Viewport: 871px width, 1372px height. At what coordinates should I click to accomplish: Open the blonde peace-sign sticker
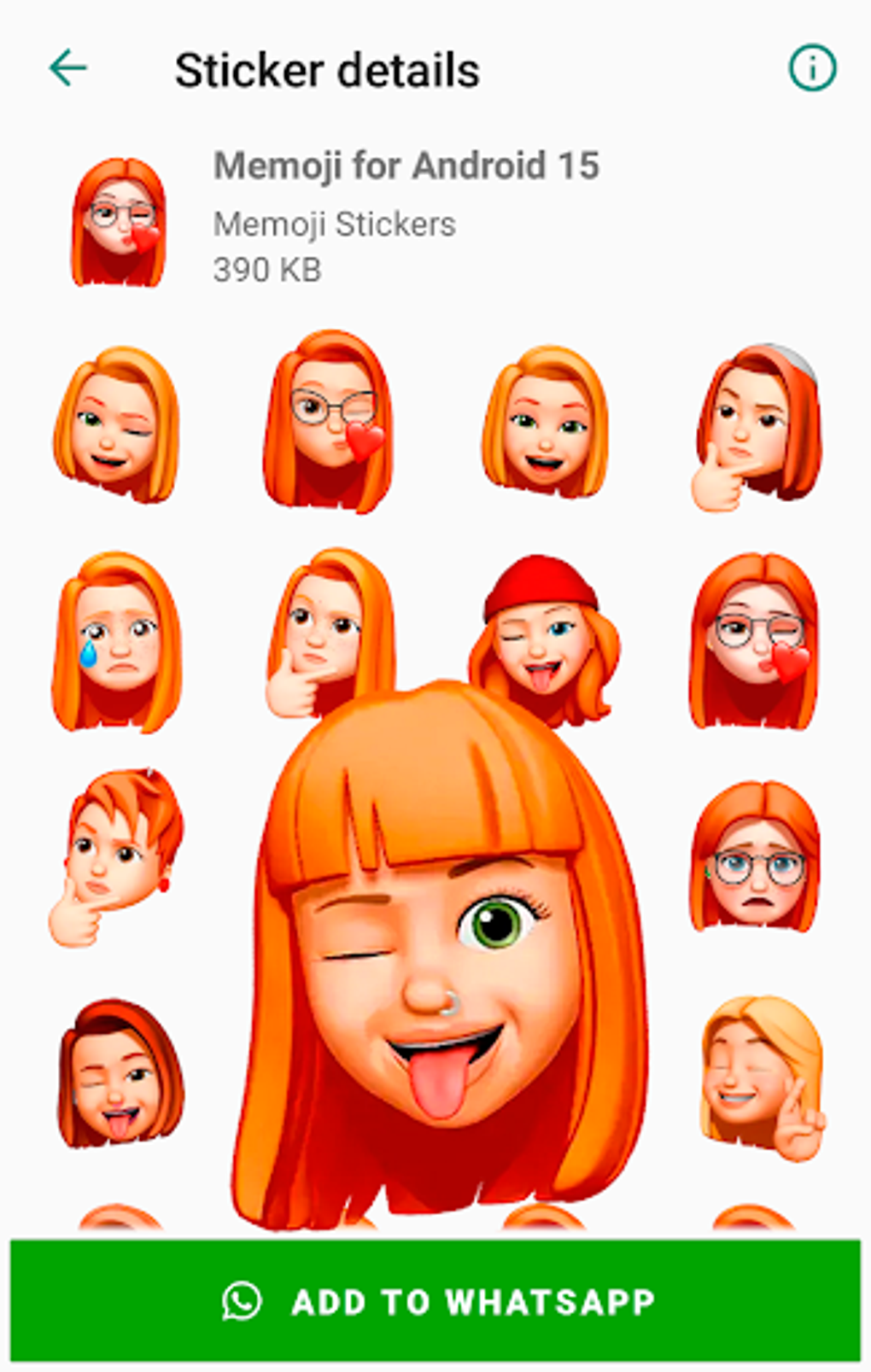[x=761, y=1076]
